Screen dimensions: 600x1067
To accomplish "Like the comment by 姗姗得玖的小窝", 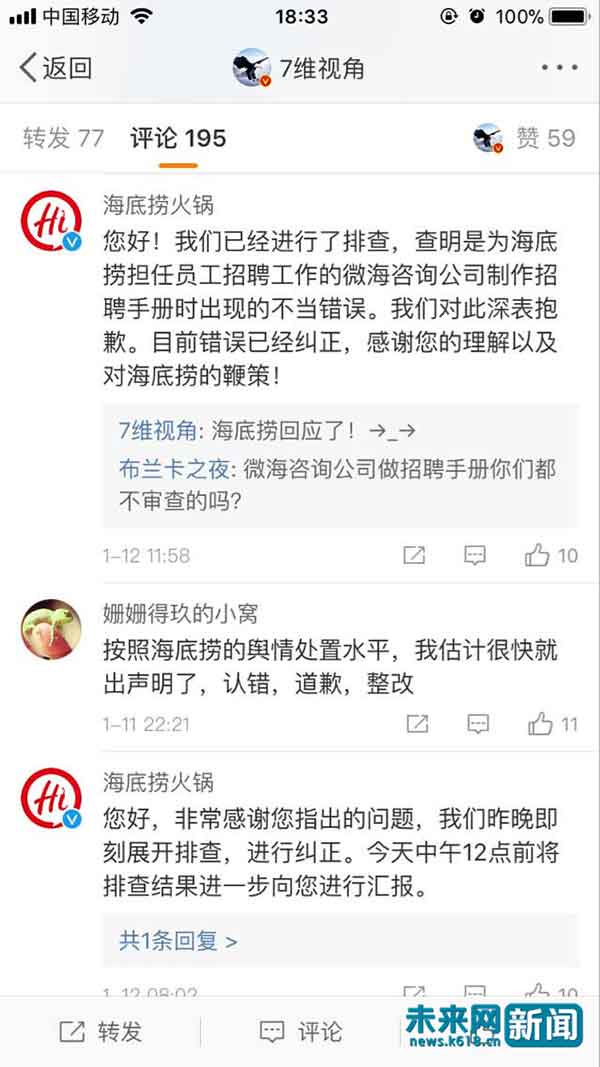I will (x=553, y=723).
